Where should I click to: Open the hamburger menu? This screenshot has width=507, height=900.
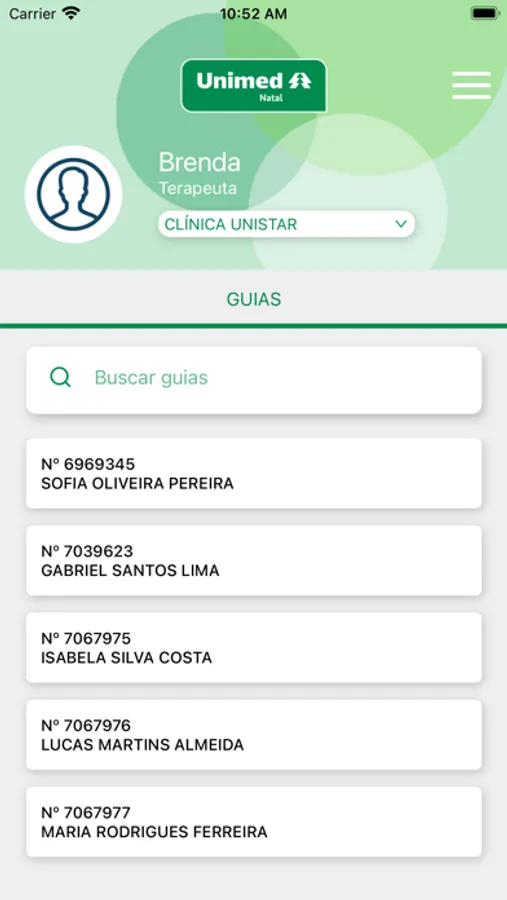(x=471, y=86)
